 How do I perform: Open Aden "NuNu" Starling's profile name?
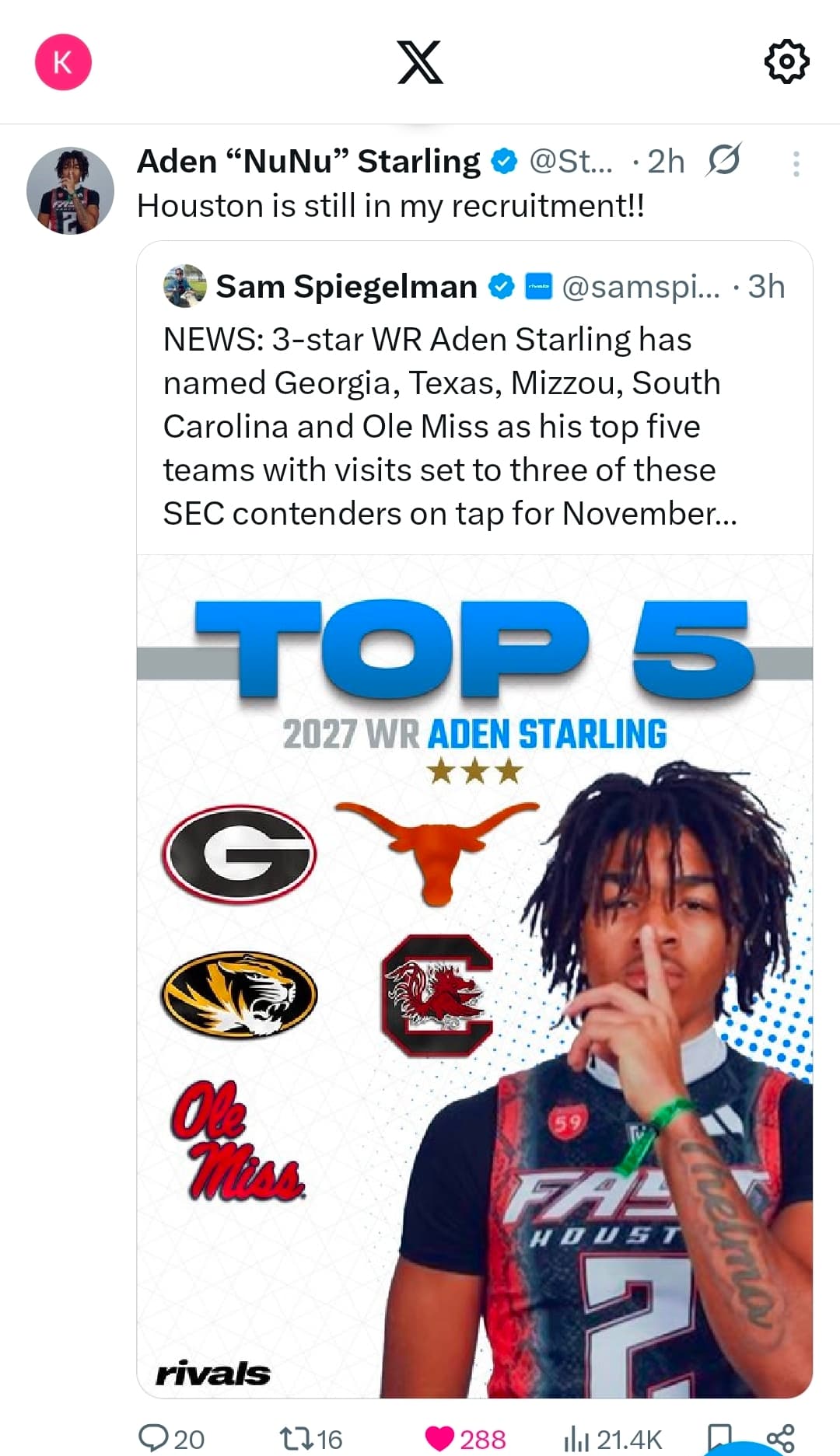309,161
